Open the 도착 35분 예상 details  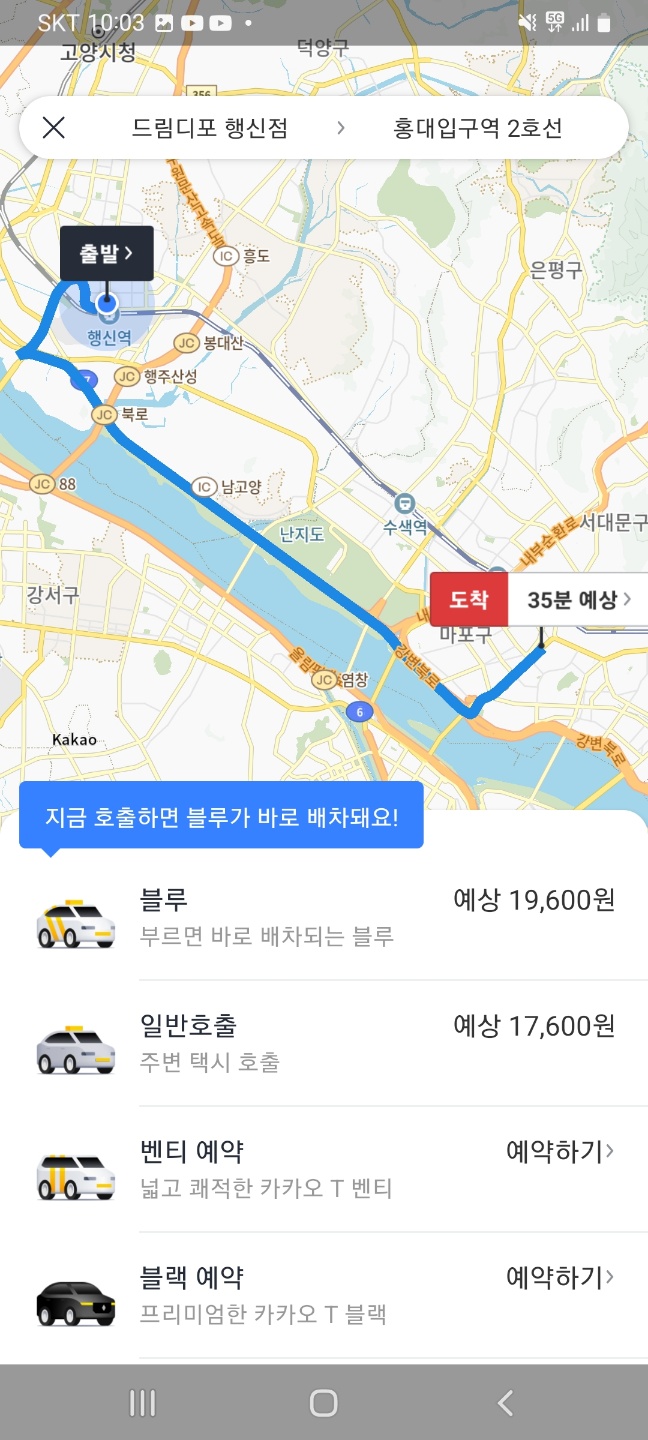[539, 599]
